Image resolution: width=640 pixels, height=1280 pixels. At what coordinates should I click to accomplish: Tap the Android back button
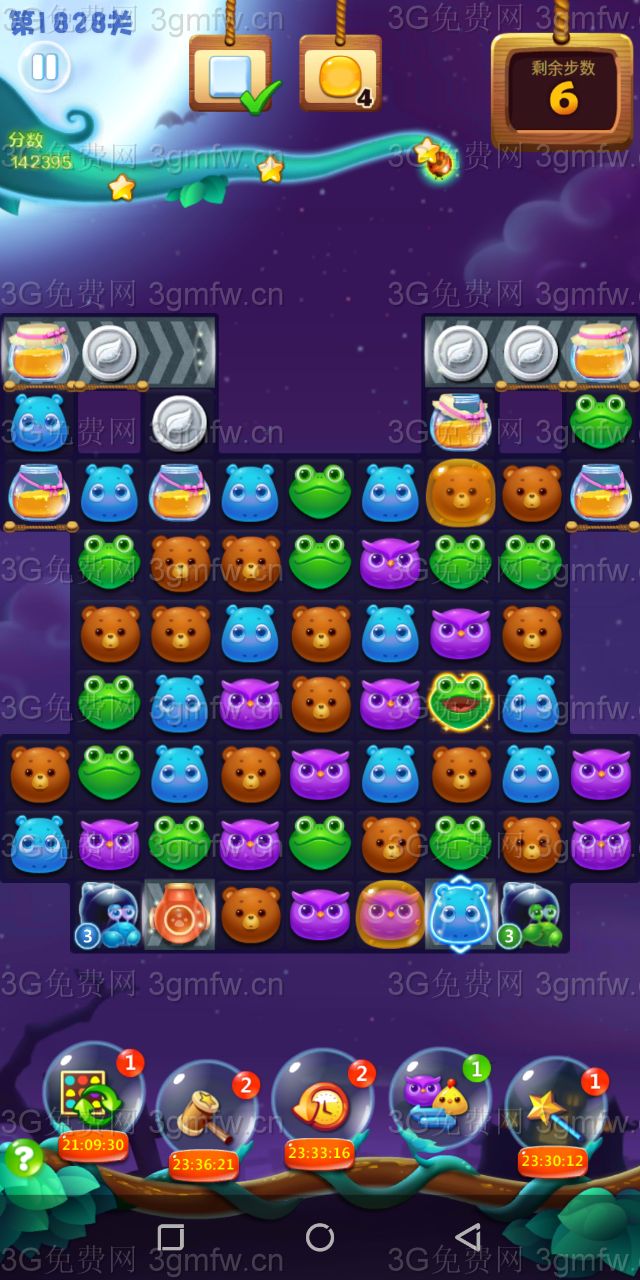point(468,1237)
